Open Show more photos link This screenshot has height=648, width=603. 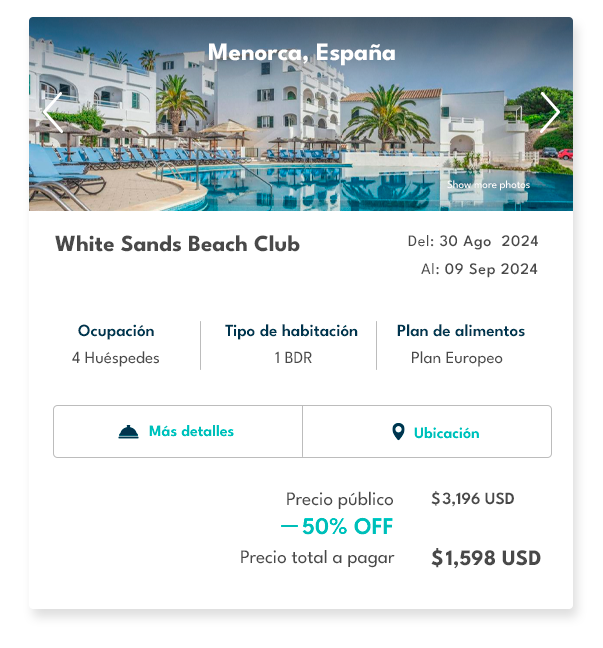coord(489,185)
